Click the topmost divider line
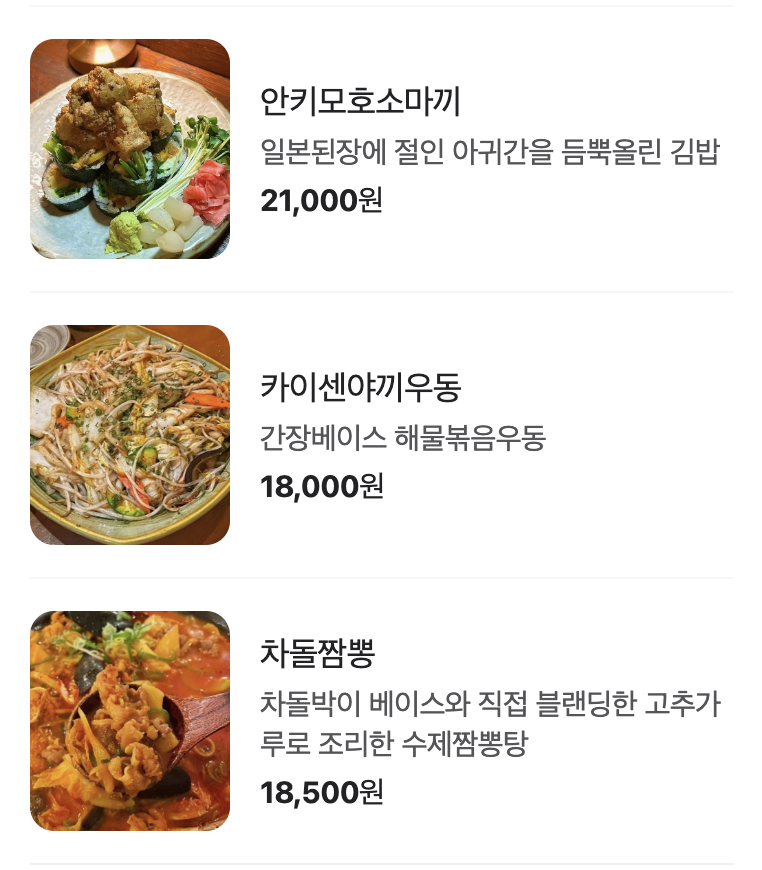This screenshot has height=870, width=762. 381,9
